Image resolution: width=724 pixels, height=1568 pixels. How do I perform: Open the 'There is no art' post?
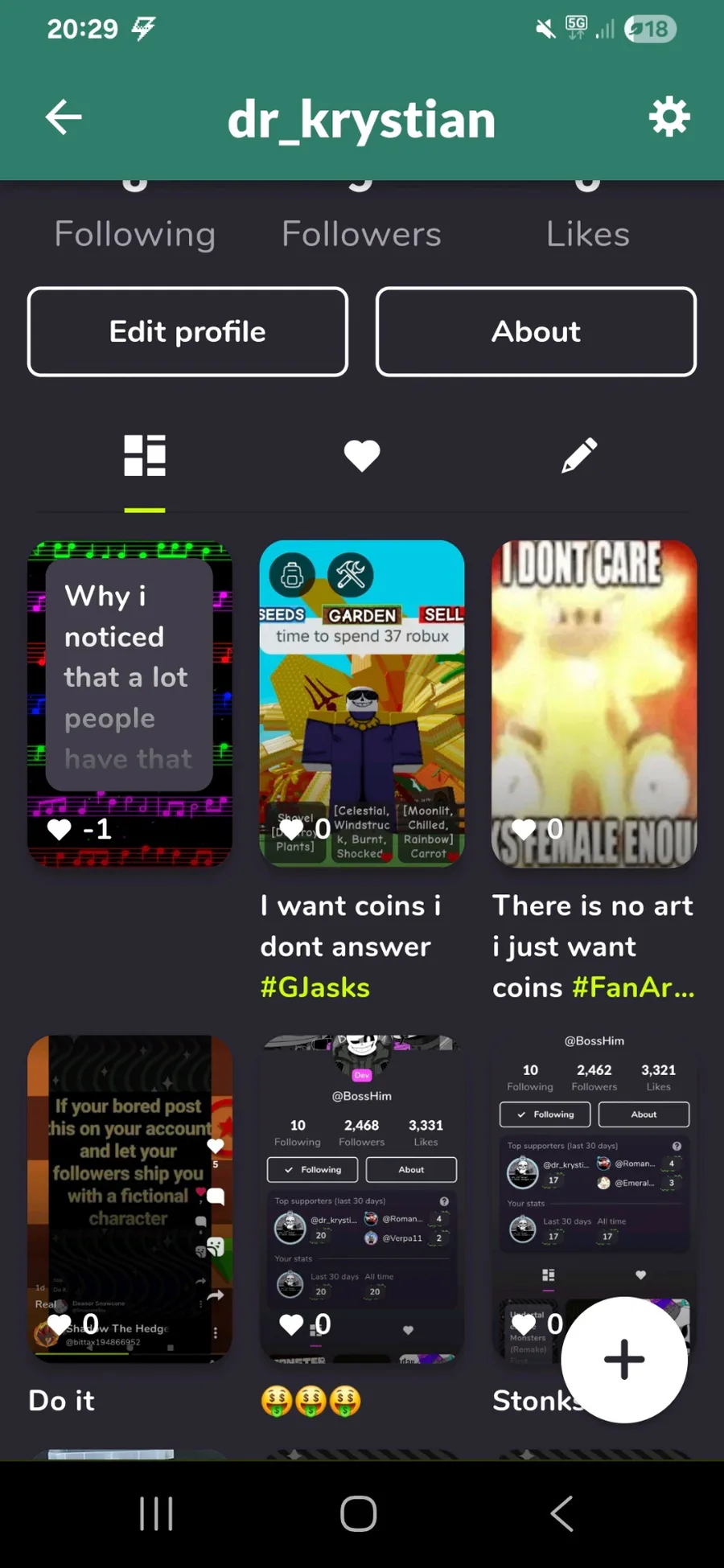click(x=594, y=704)
